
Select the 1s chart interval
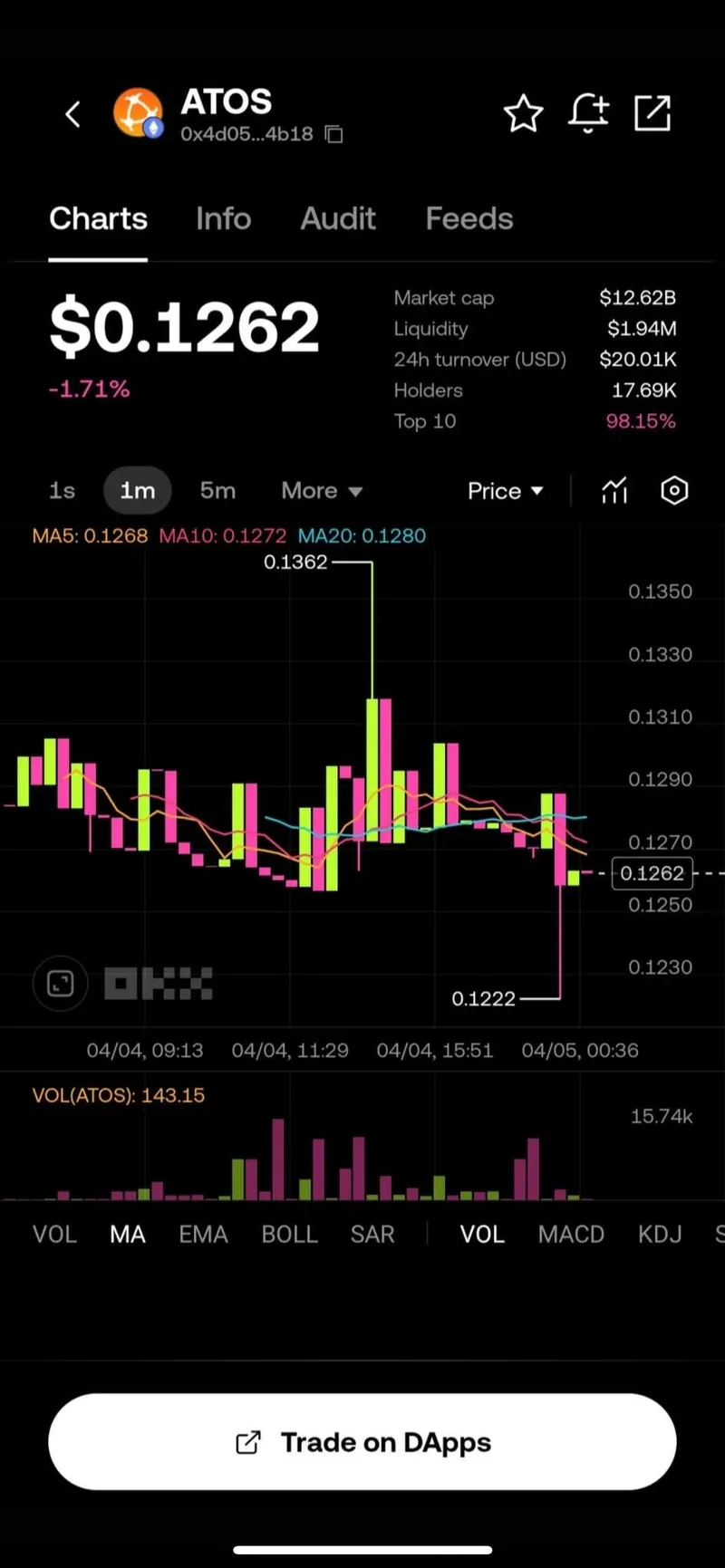click(x=62, y=490)
